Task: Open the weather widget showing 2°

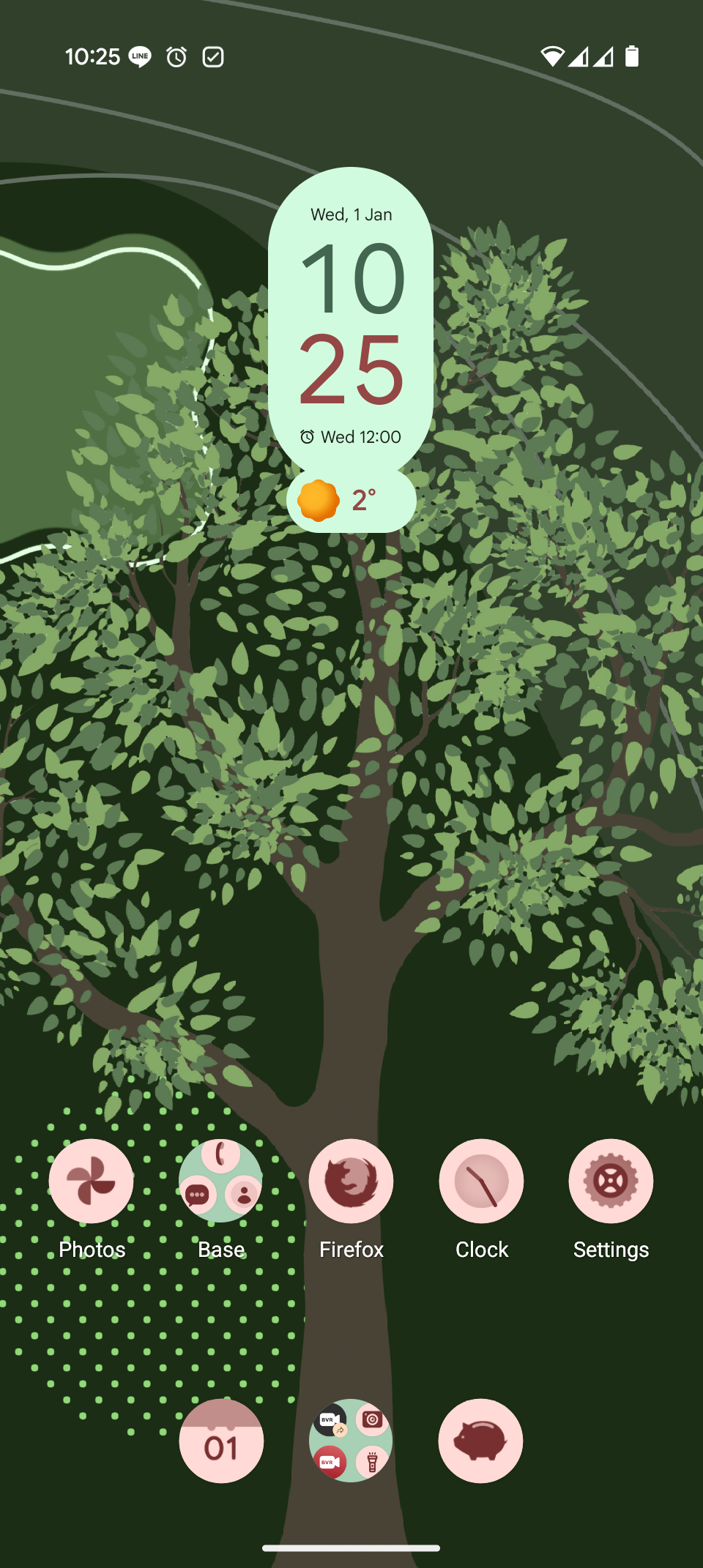Action: click(x=351, y=501)
